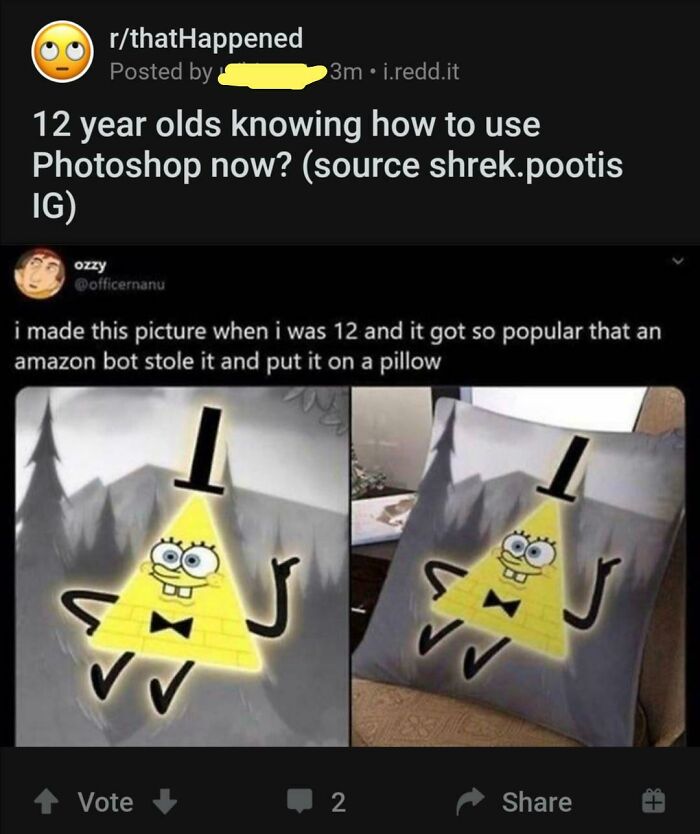Tap the subreddit avatar icon
Image resolution: width=700 pixels, height=834 pixels.
59,55
